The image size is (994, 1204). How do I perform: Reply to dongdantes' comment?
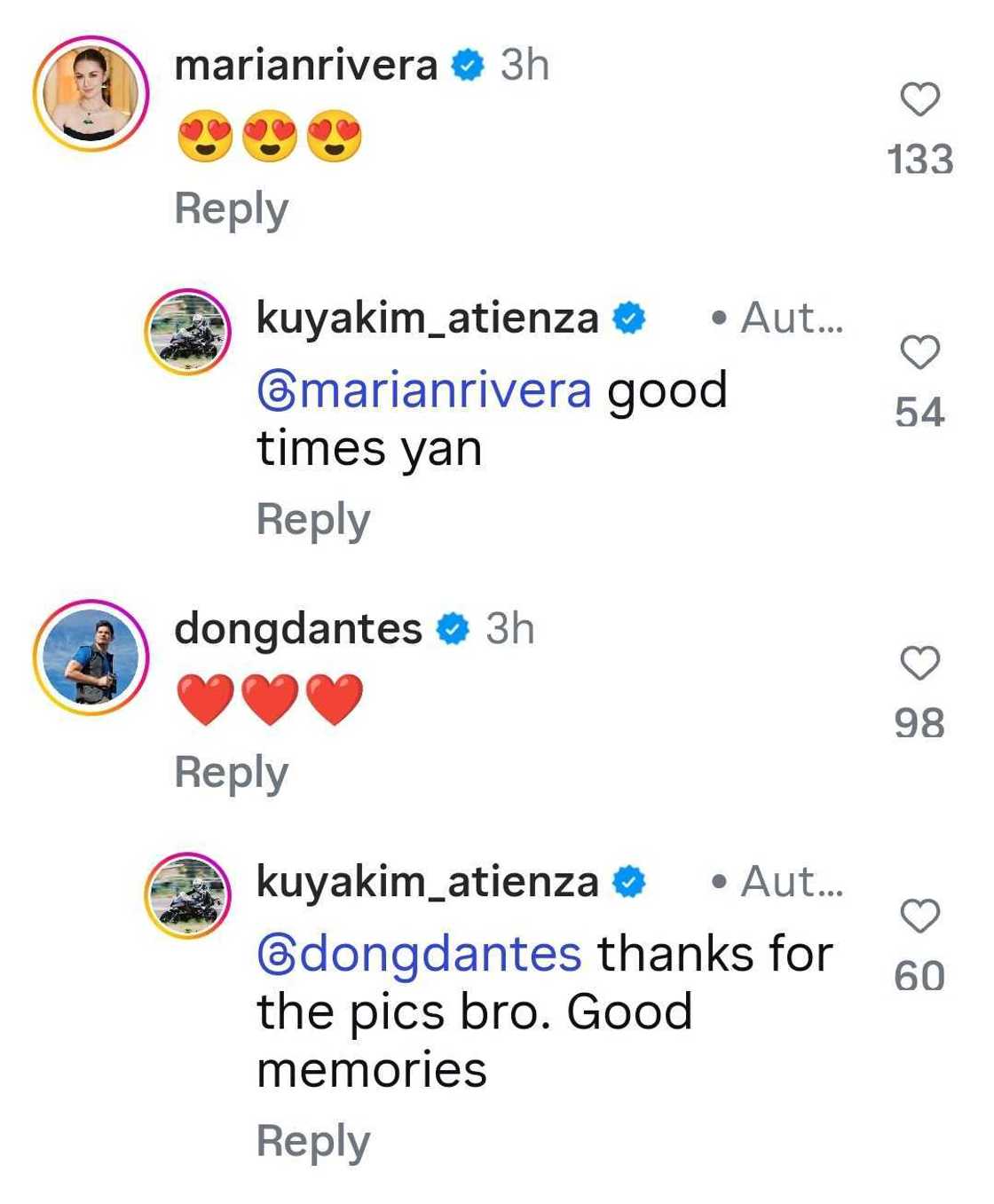click(x=231, y=773)
